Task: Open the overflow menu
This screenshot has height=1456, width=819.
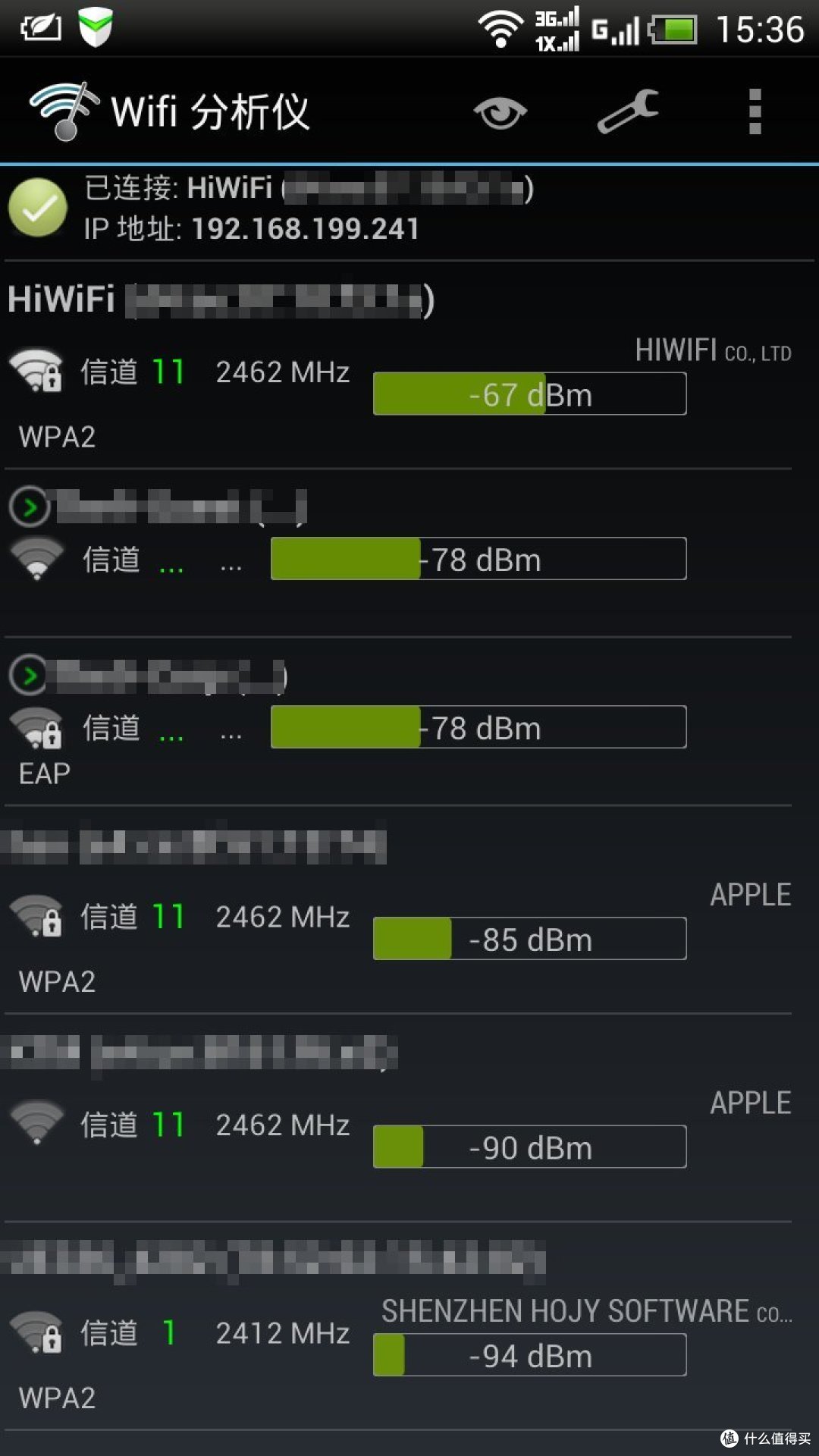Action: [x=755, y=111]
